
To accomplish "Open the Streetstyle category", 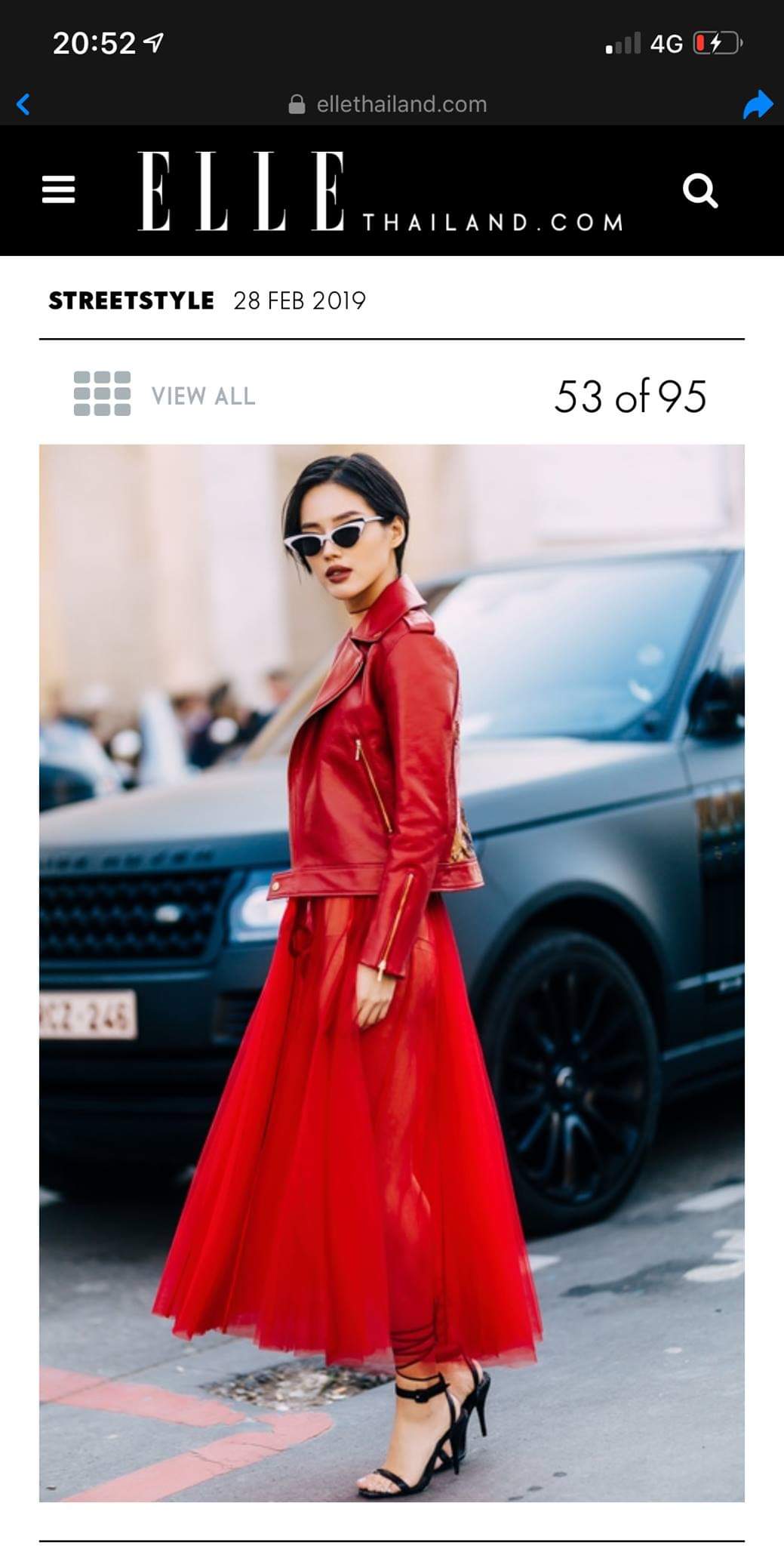I will coord(131,300).
